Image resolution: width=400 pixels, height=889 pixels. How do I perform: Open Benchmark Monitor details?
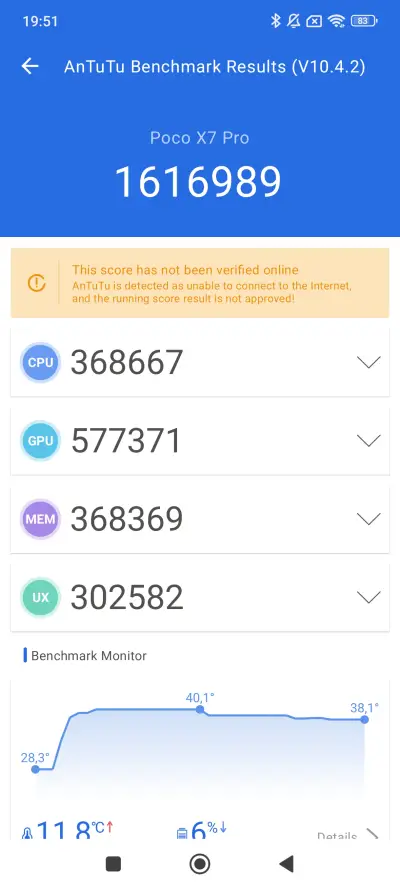pyautogui.click(x=348, y=835)
